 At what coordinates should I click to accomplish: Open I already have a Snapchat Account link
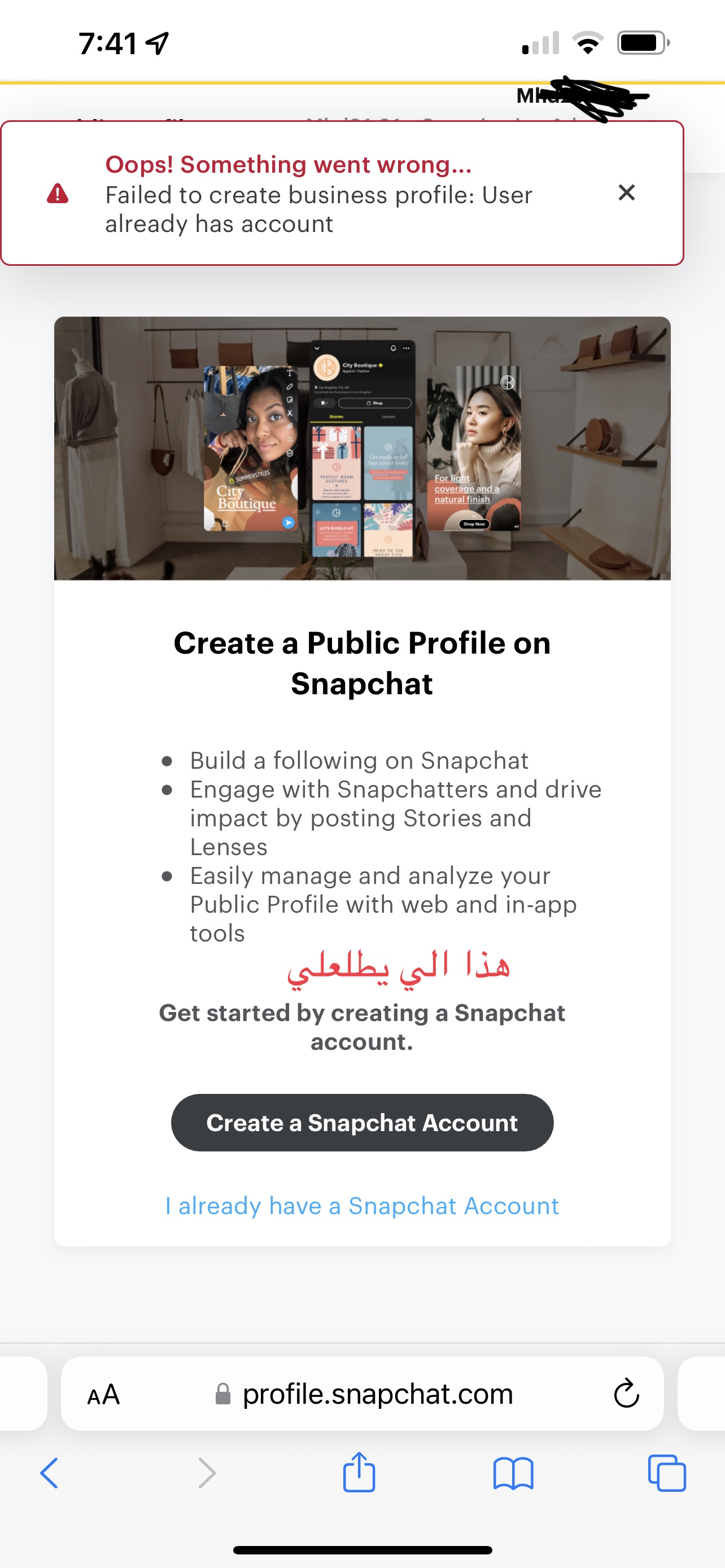coord(361,1206)
